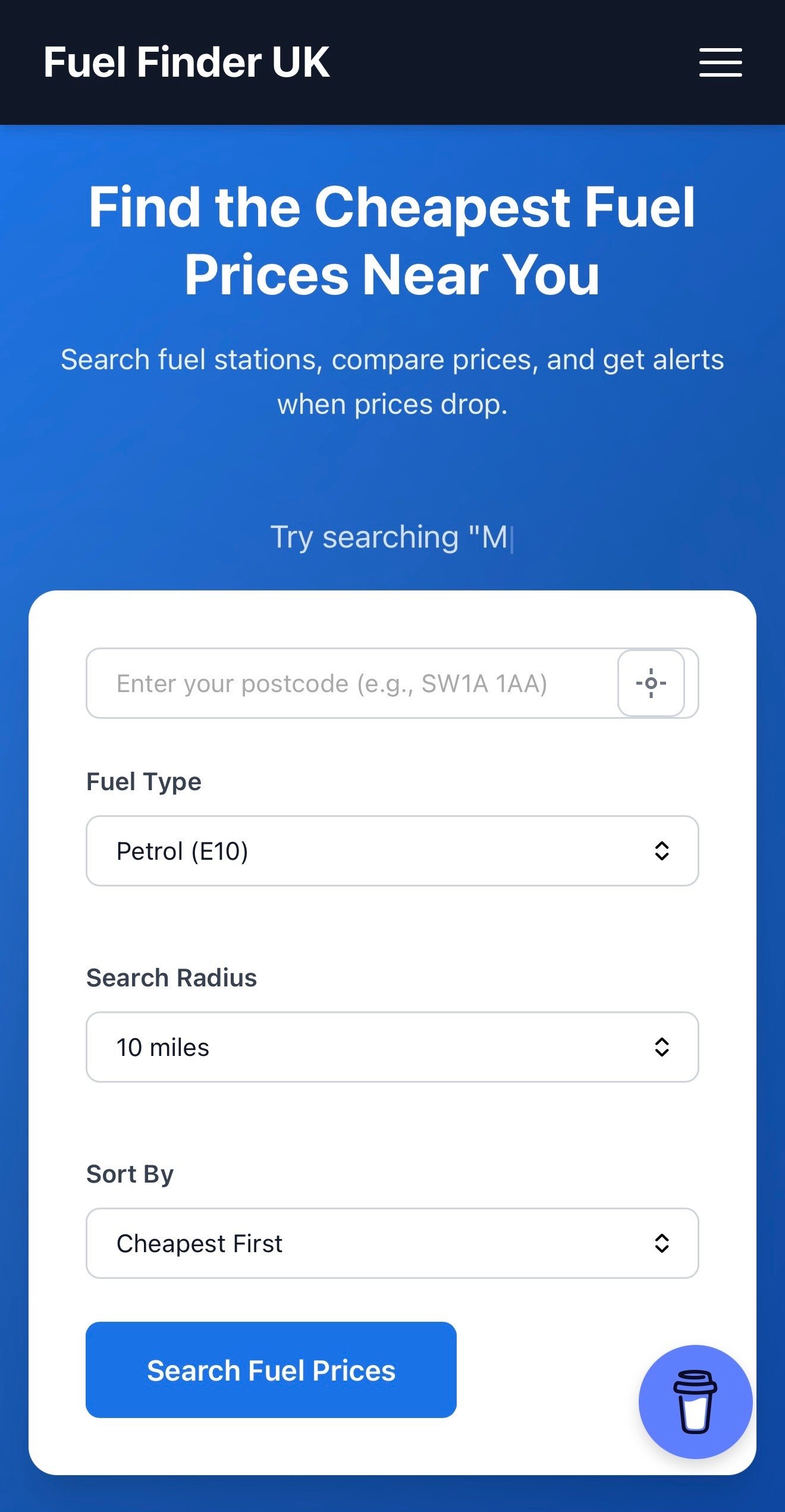Open the Search Radius dropdown set to 10 miles
Screen dimensions: 785x1512
click(x=392, y=1047)
